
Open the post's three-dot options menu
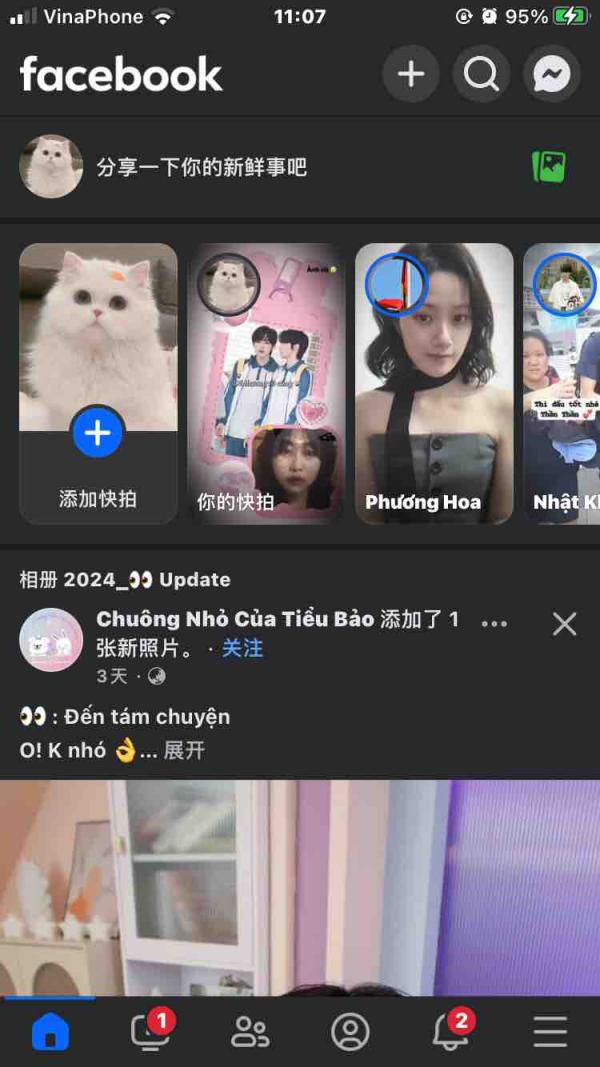point(494,623)
